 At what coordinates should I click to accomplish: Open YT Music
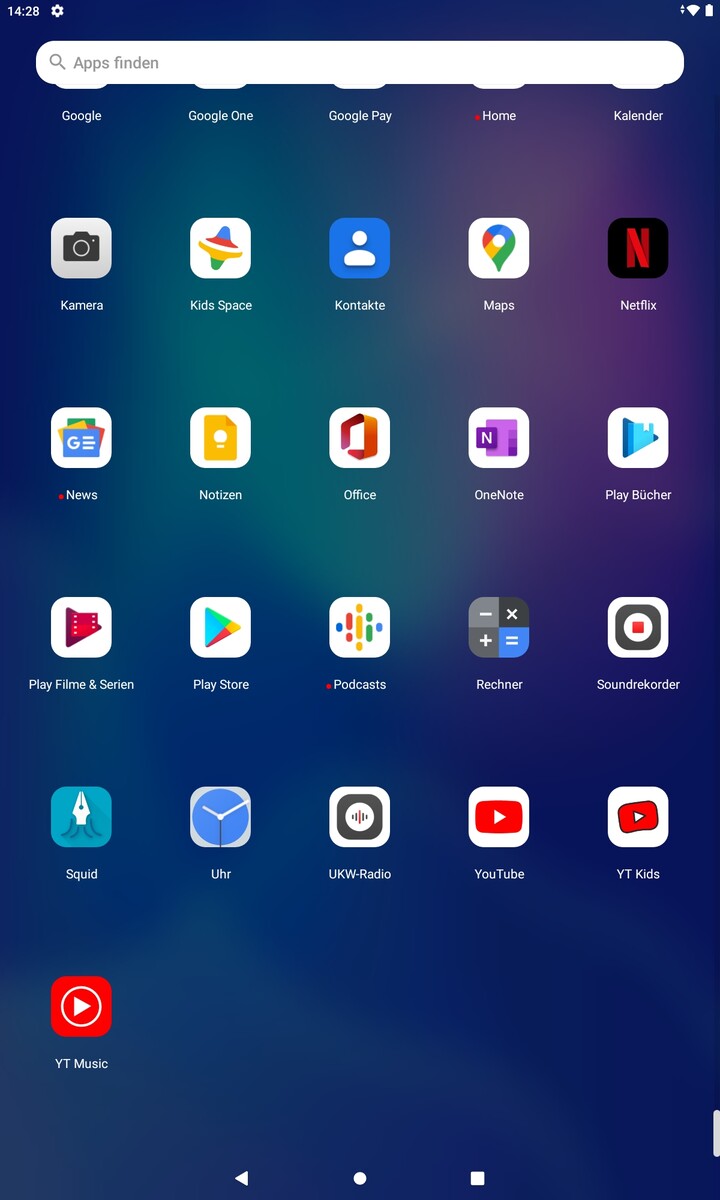click(x=81, y=1006)
